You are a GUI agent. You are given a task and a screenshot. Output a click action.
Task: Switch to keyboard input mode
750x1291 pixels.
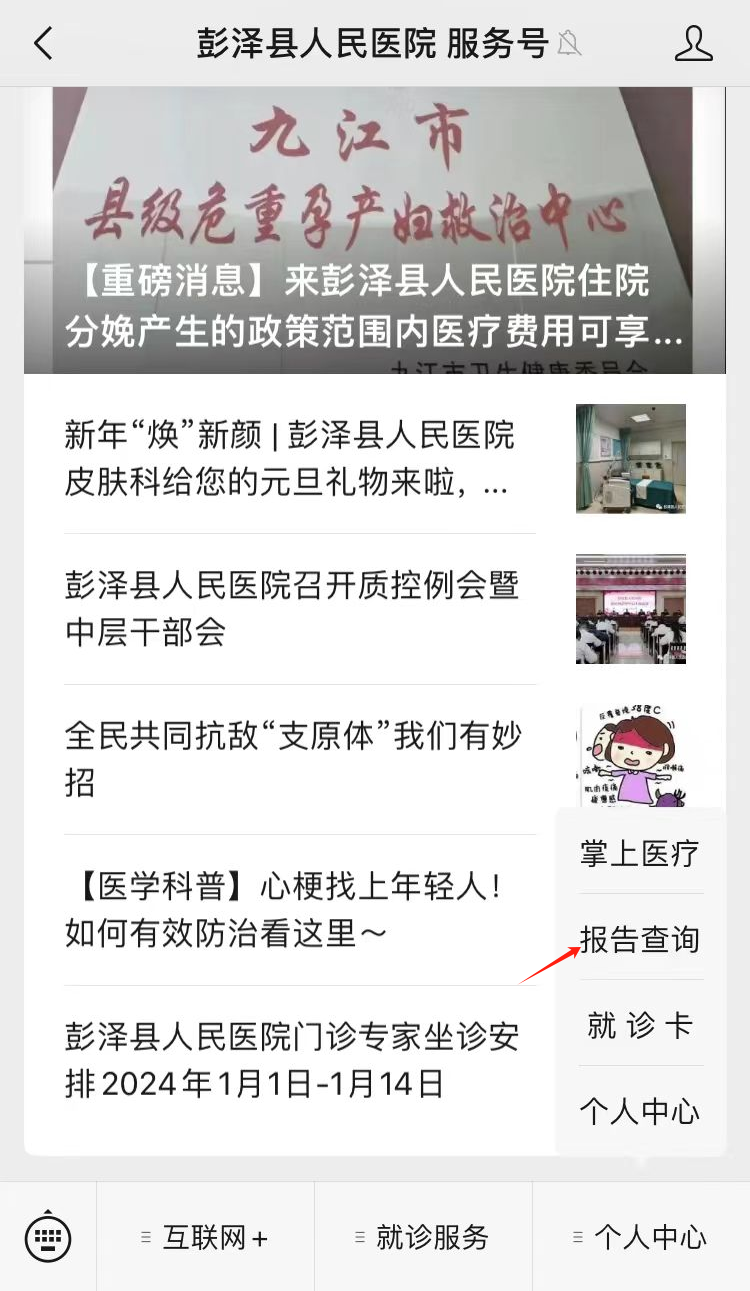tap(48, 1237)
